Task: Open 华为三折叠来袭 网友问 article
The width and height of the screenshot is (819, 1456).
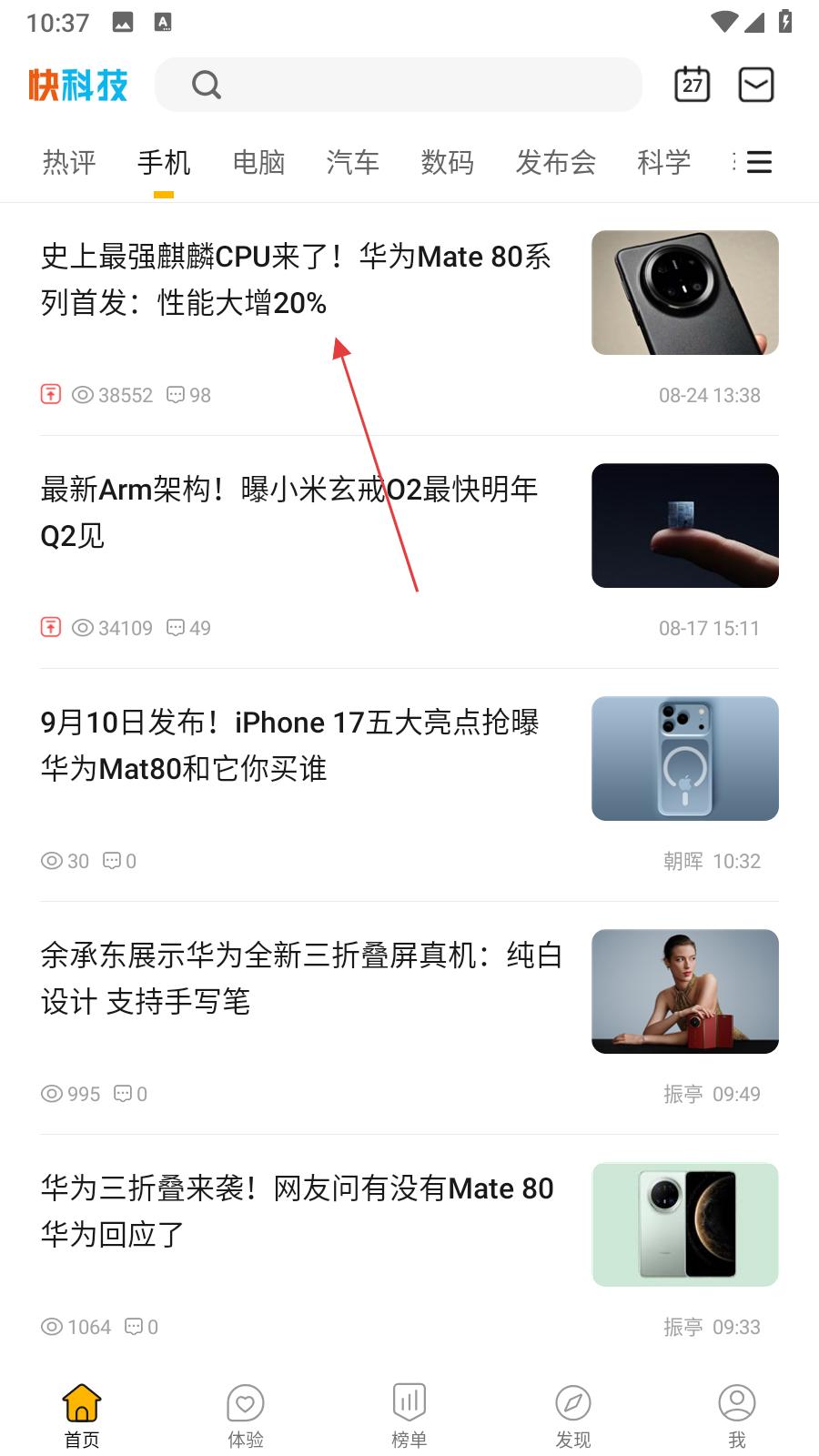Action: tap(297, 1210)
